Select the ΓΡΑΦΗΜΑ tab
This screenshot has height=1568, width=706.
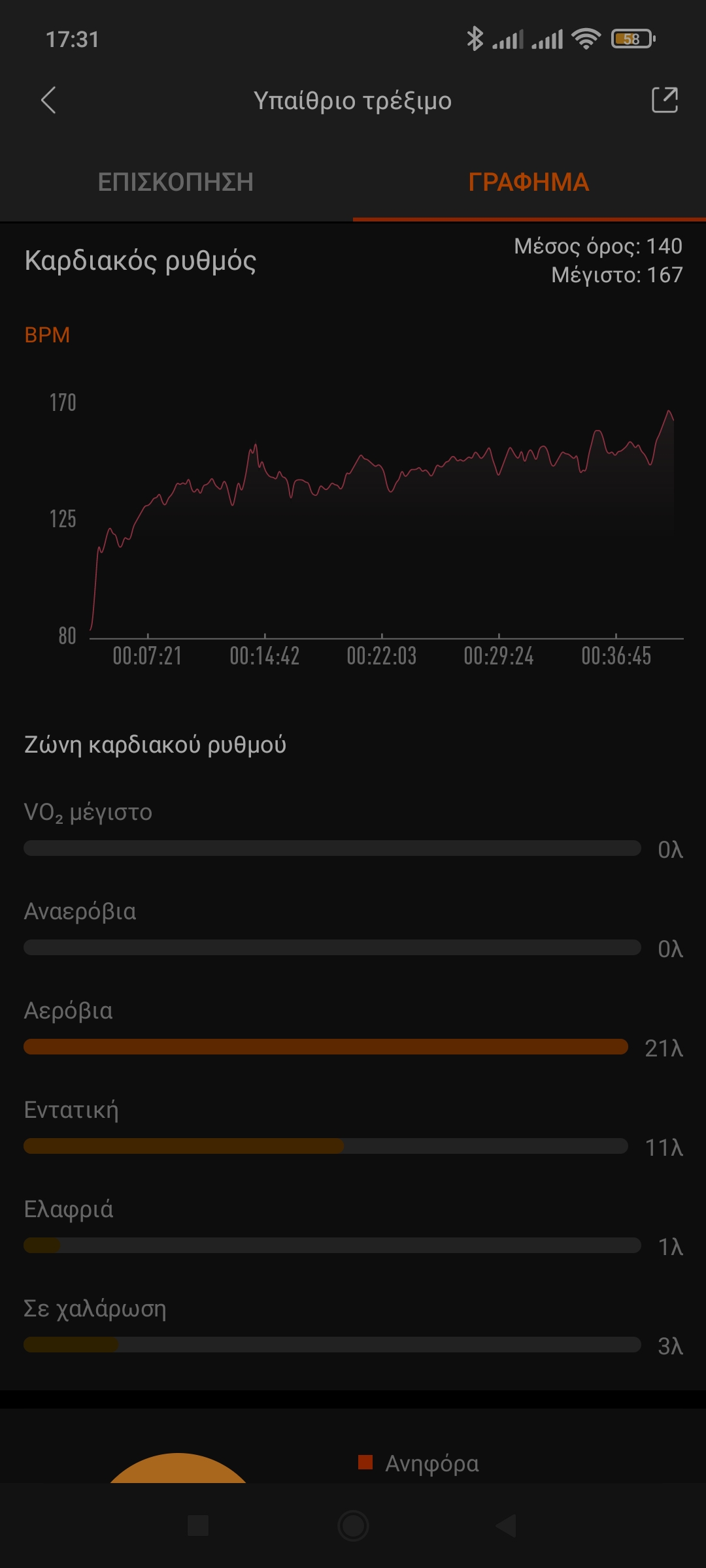coord(529,182)
